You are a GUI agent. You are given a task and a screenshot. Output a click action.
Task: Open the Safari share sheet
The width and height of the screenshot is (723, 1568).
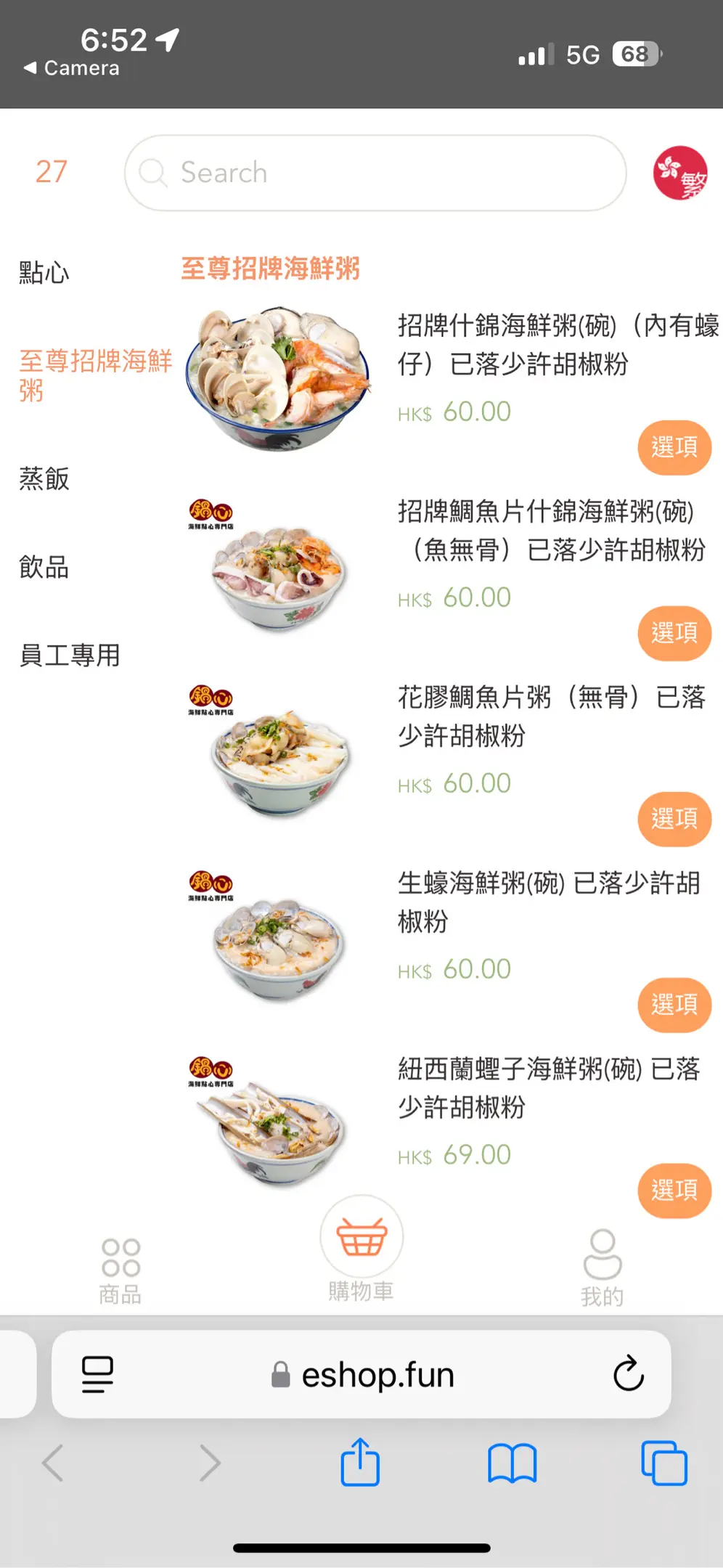coord(360,1462)
